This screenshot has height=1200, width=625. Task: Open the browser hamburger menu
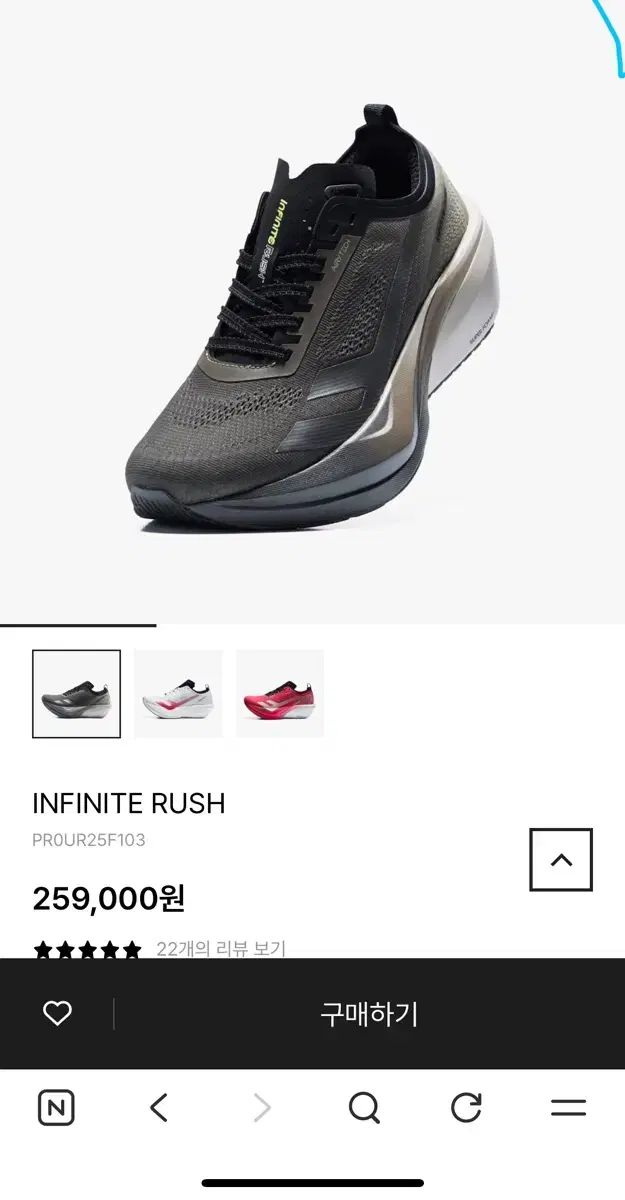(x=568, y=1107)
